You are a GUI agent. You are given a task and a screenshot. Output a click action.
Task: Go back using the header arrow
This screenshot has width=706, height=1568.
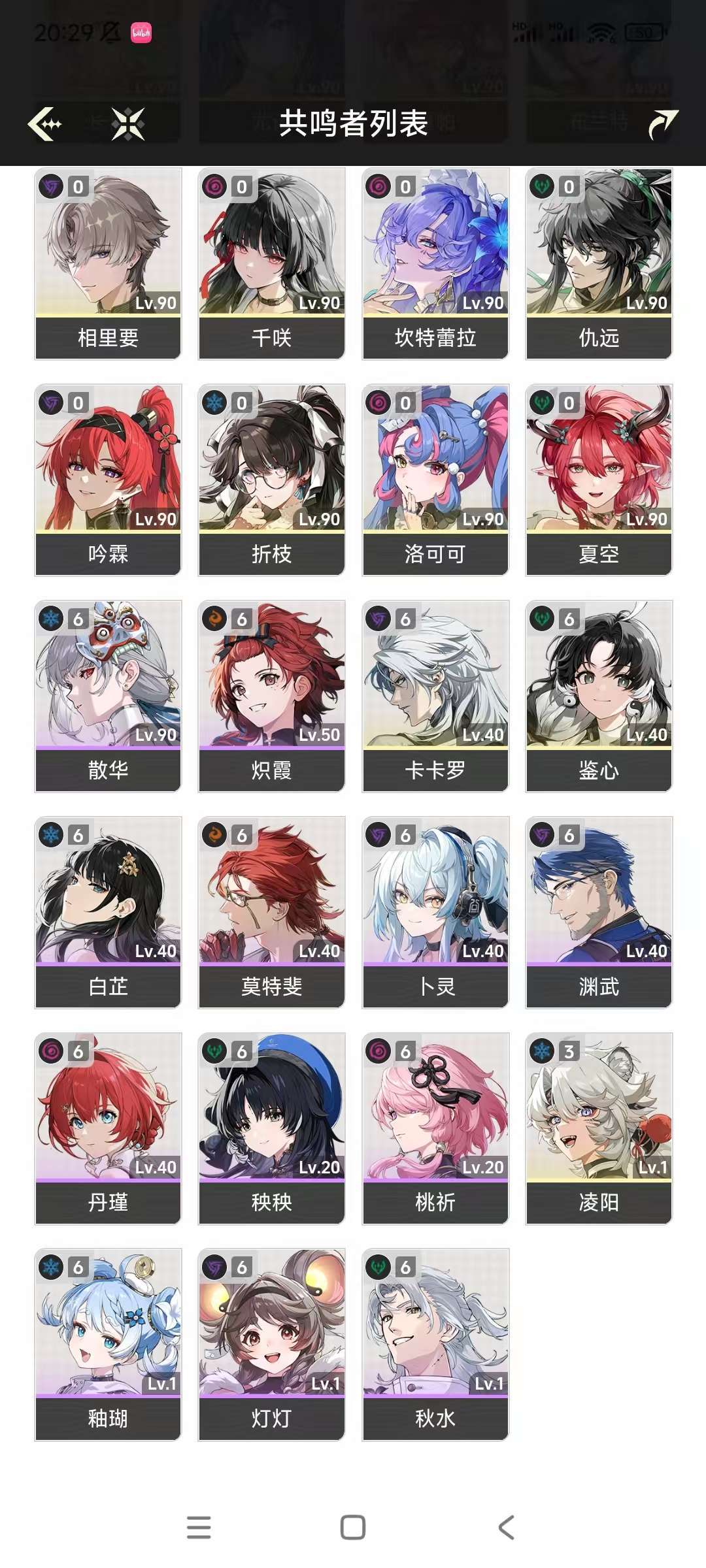(x=44, y=123)
